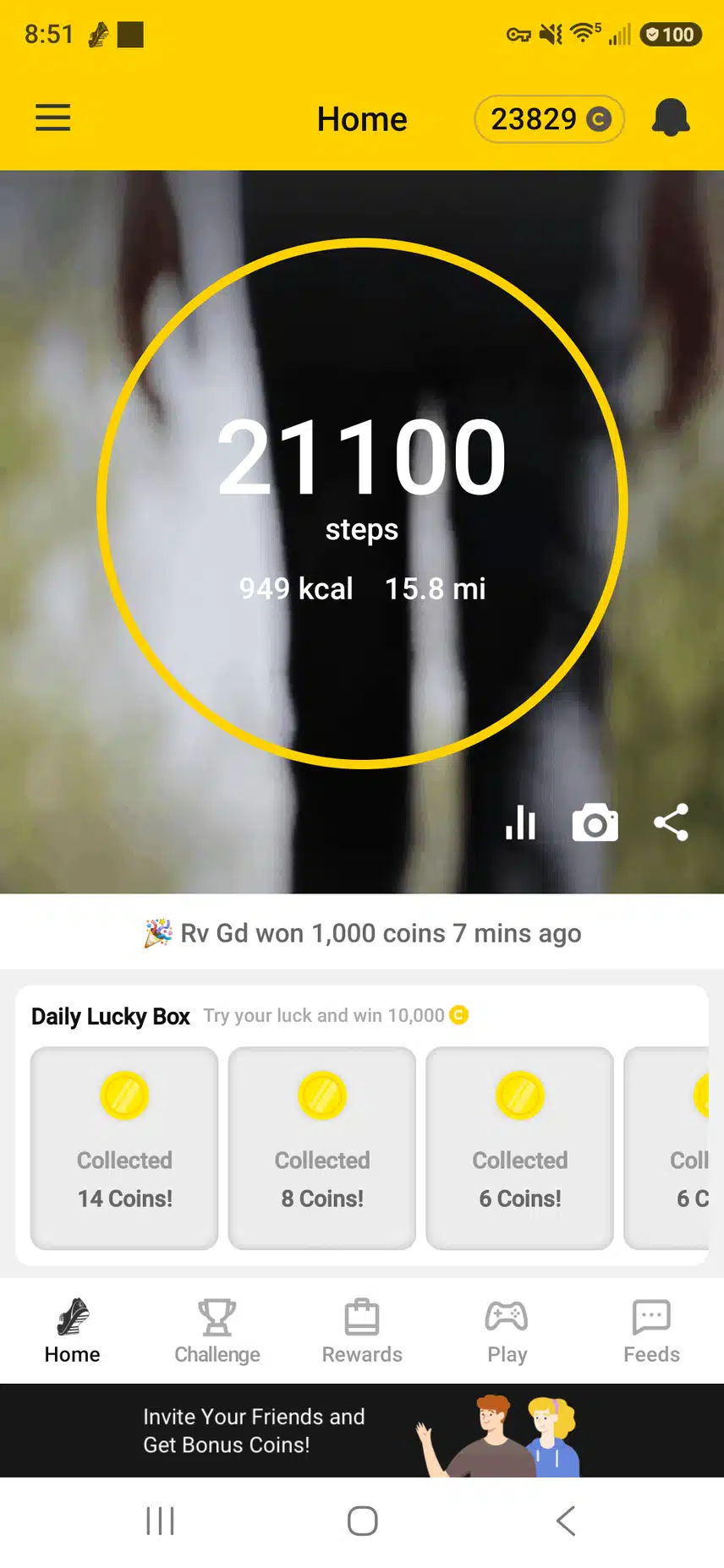This screenshot has width=724, height=1568.
Task: Switch to the Challenge tab
Action: point(217,1331)
